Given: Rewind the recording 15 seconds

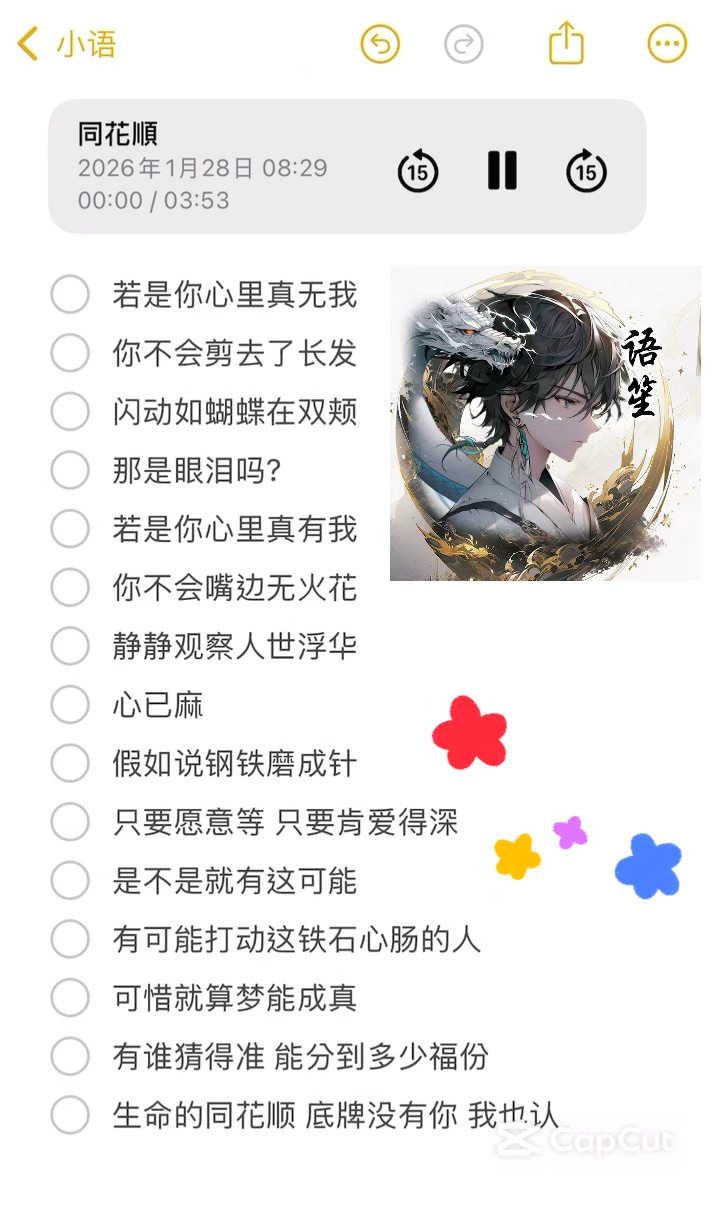Looking at the screenshot, I should coord(418,171).
